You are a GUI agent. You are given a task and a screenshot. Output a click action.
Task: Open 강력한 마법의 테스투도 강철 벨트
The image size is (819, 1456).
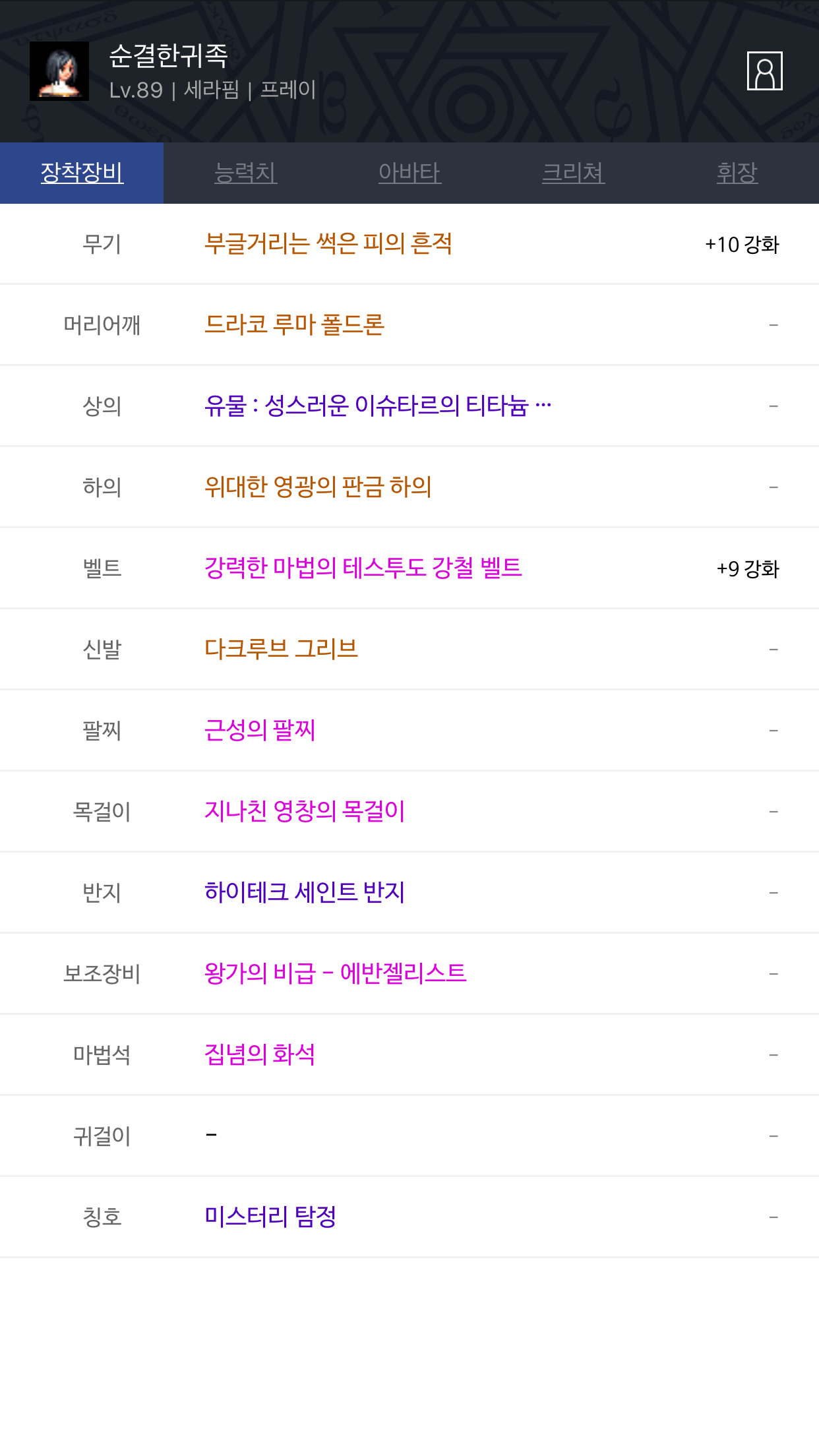(x=363, y=568)
